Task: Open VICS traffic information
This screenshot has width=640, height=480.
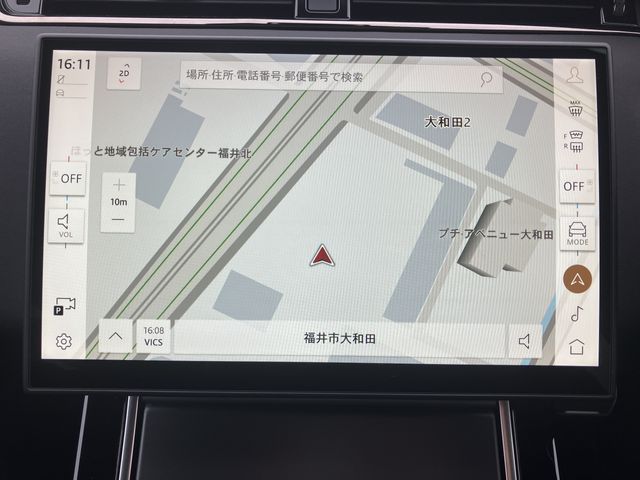Action: [154, 336]
